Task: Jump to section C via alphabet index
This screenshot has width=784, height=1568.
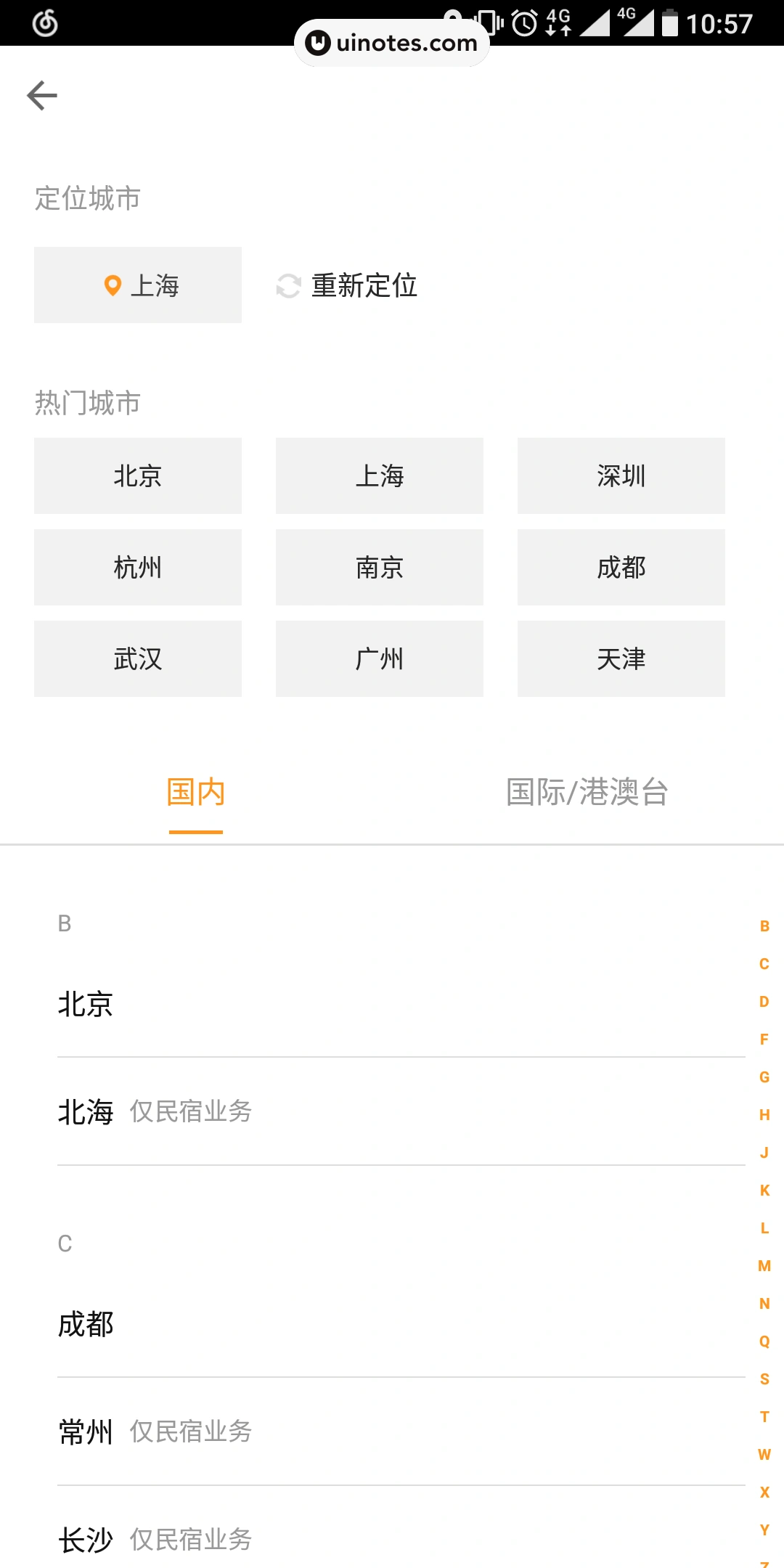Action: pyautogui.click(x=764, y=963)
